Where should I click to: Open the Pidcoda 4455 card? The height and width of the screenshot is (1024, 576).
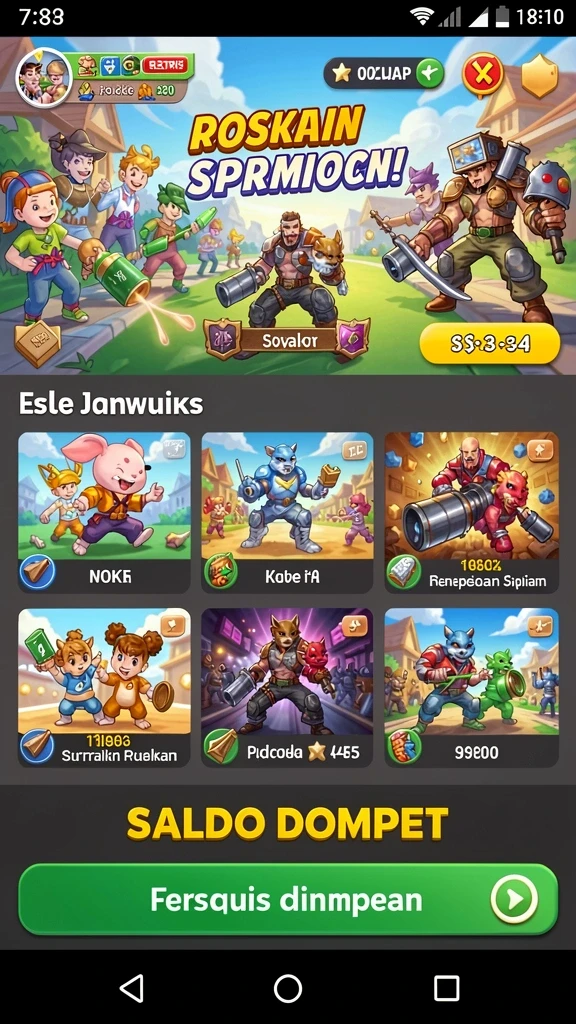tap(287, 687)
